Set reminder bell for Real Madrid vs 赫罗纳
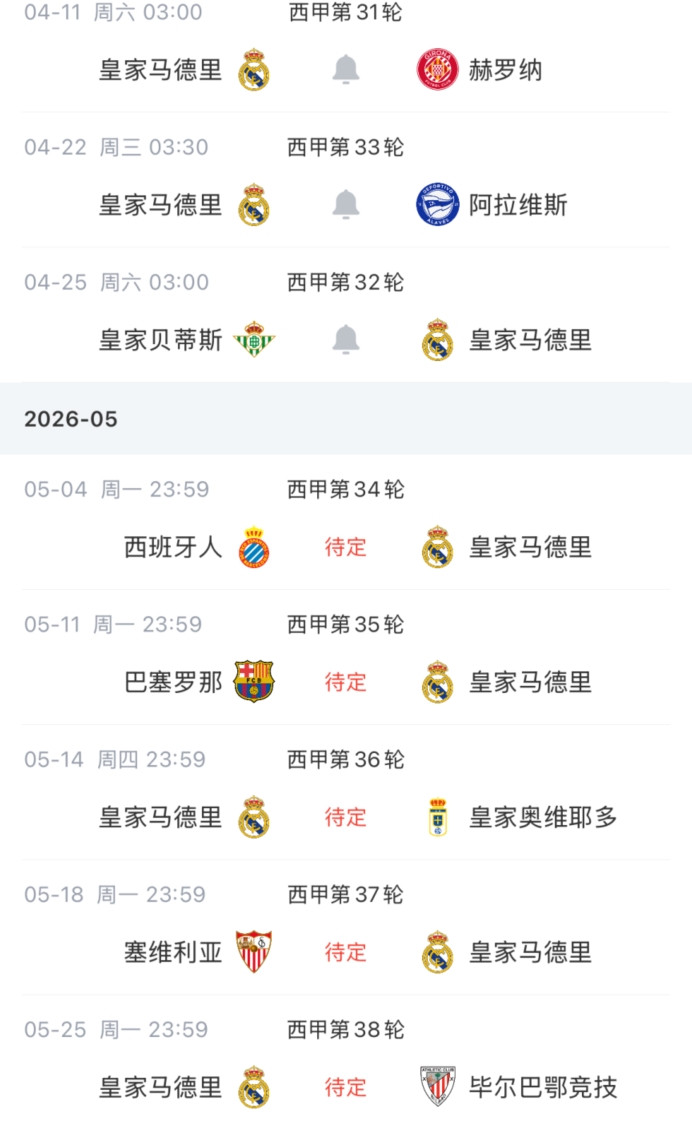 coord(346,70)
